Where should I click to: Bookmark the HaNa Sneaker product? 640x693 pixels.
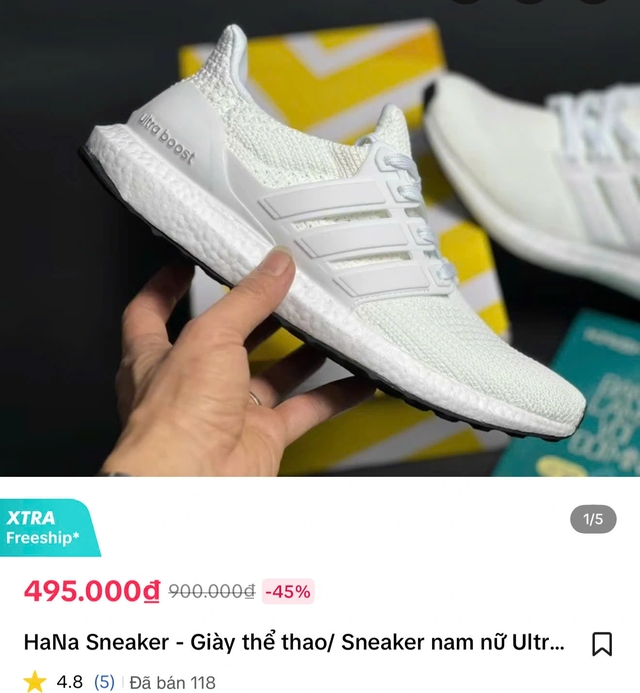point(602,643)
